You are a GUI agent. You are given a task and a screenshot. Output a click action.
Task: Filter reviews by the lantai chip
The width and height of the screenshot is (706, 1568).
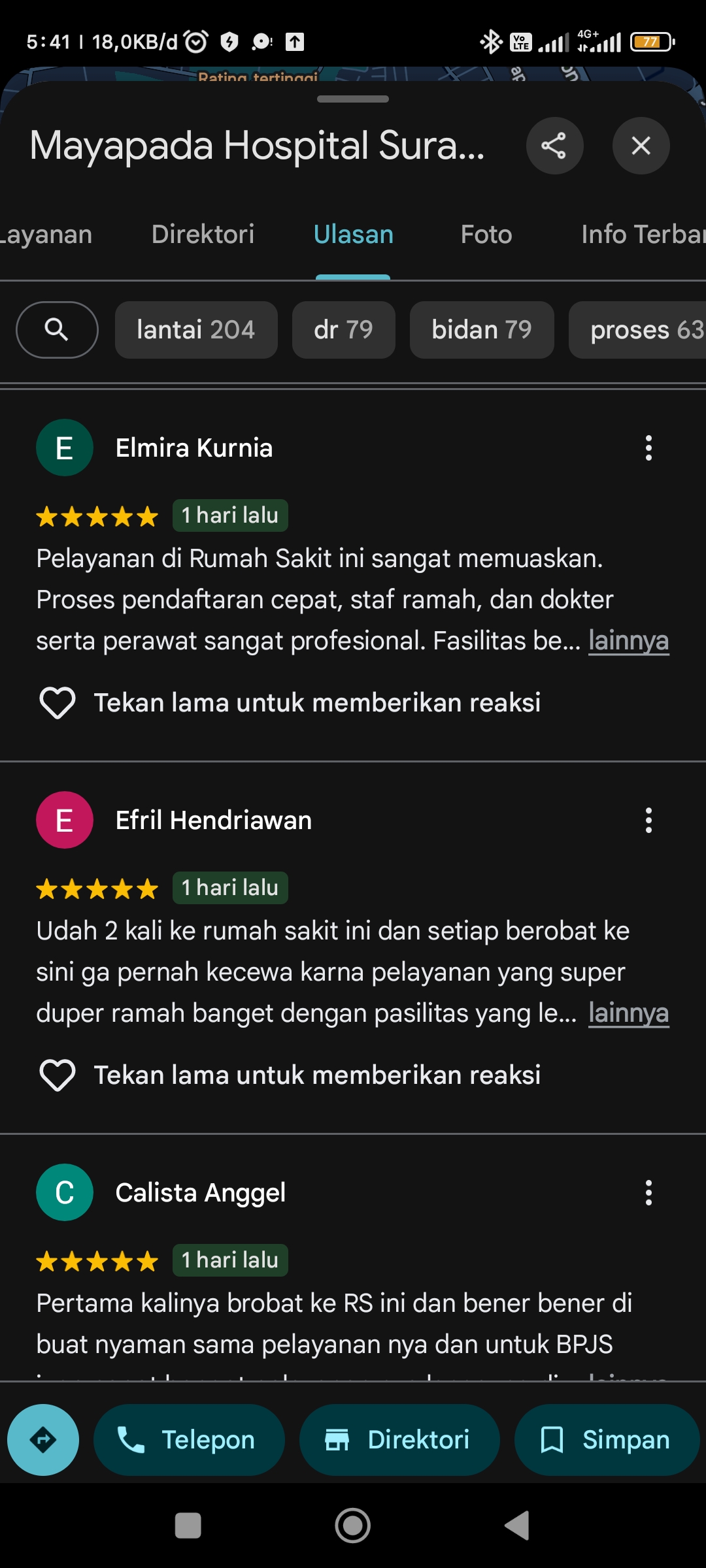click(x=196, y=330)
